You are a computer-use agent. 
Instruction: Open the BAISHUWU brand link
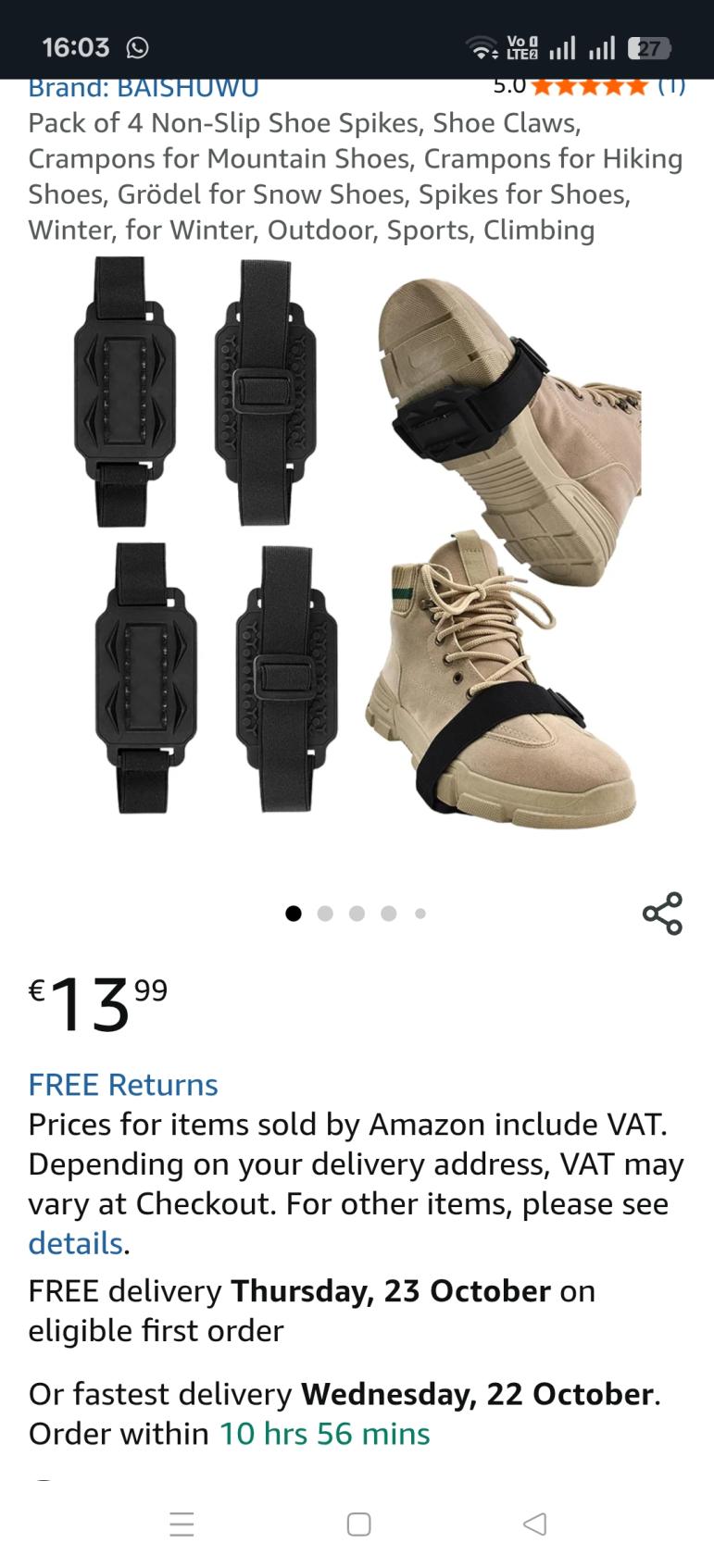[144, 89]
